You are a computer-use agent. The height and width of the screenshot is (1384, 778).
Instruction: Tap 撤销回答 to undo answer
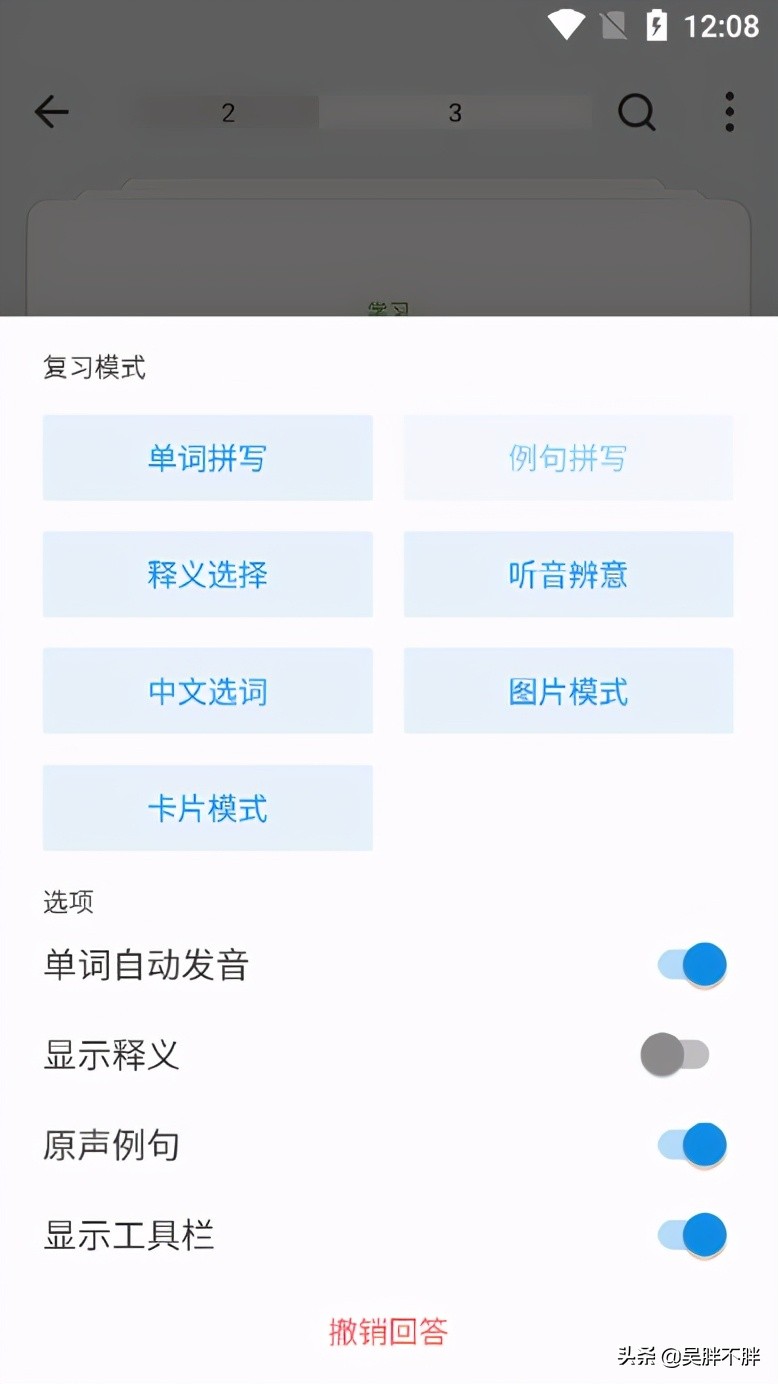point(388,1330)
